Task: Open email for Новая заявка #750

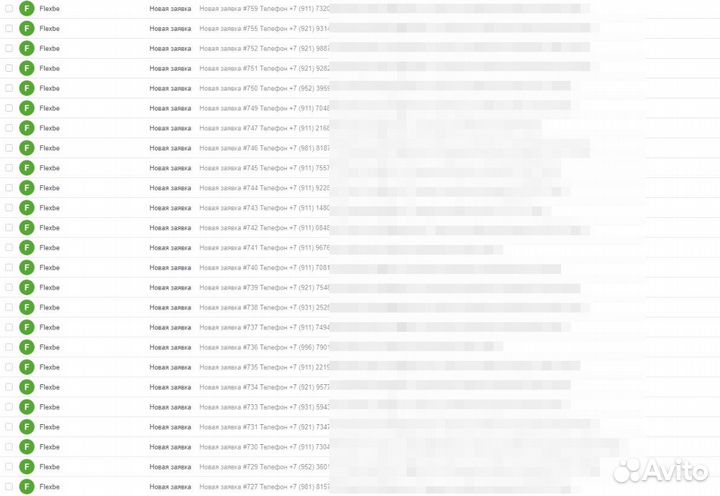Action: (264, 88)
